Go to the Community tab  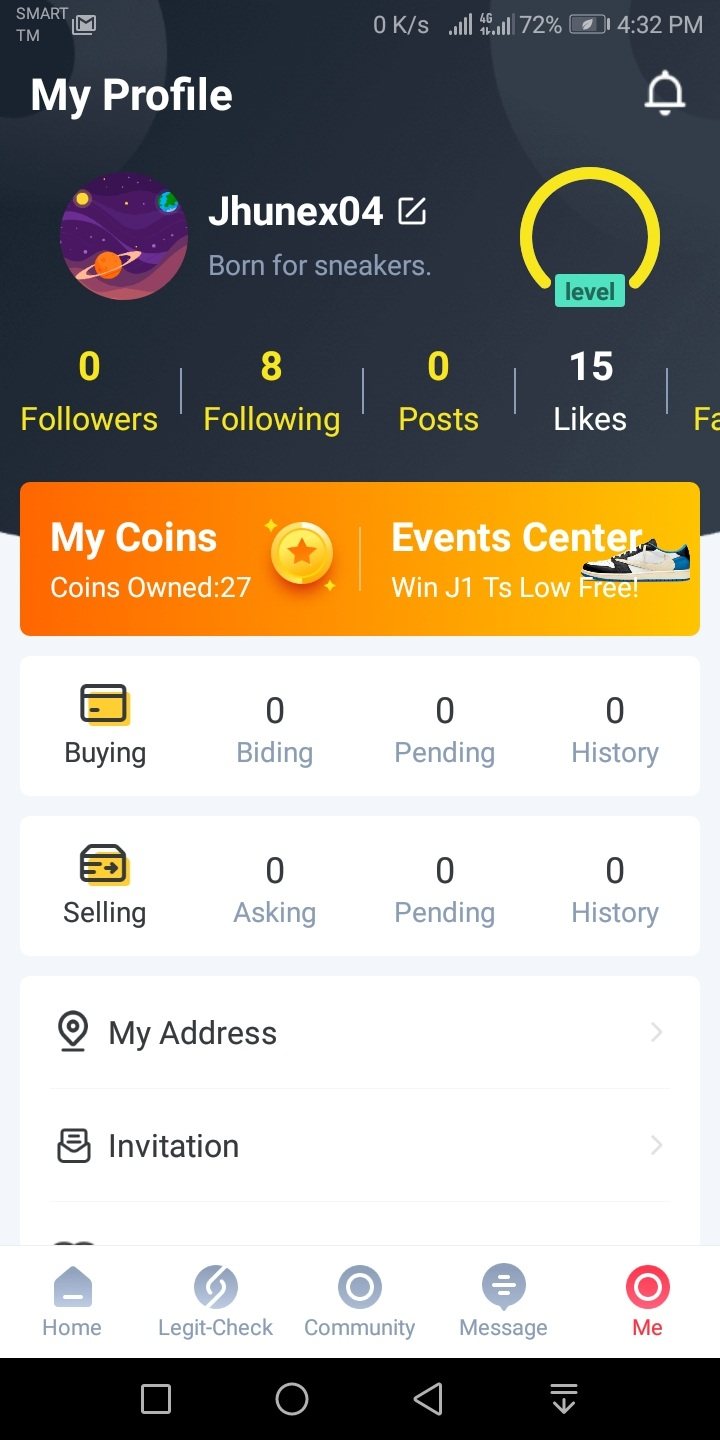[360, 1301]
